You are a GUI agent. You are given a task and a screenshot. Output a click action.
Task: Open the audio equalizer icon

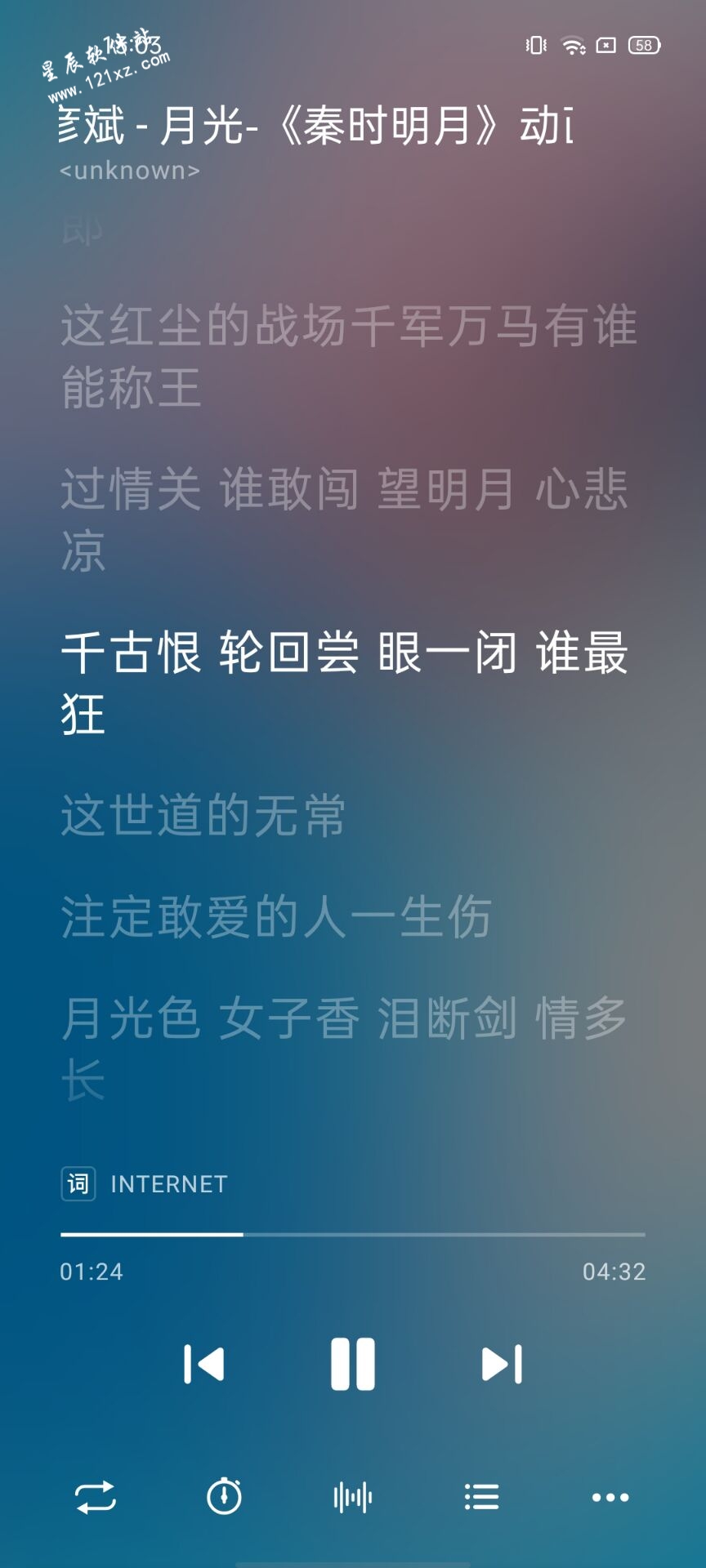pos(352,1497)
